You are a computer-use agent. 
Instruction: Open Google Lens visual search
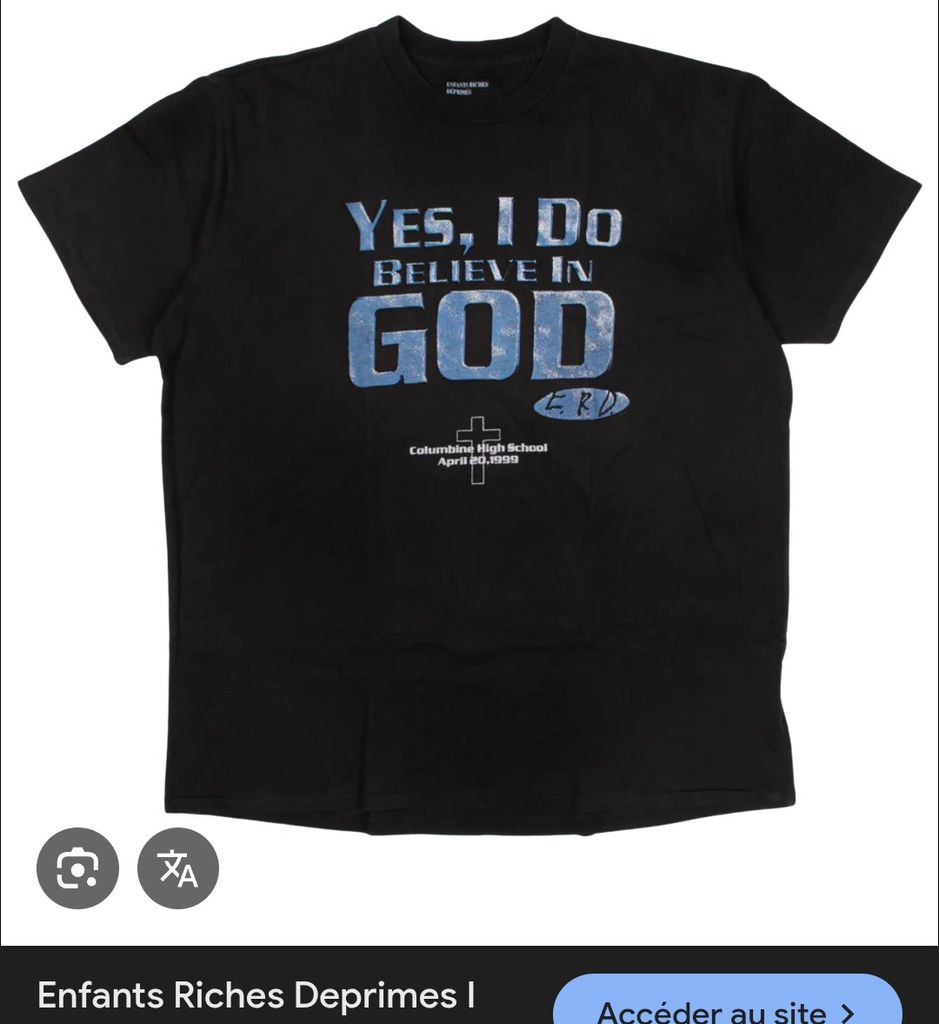click(x=78, y=868)
